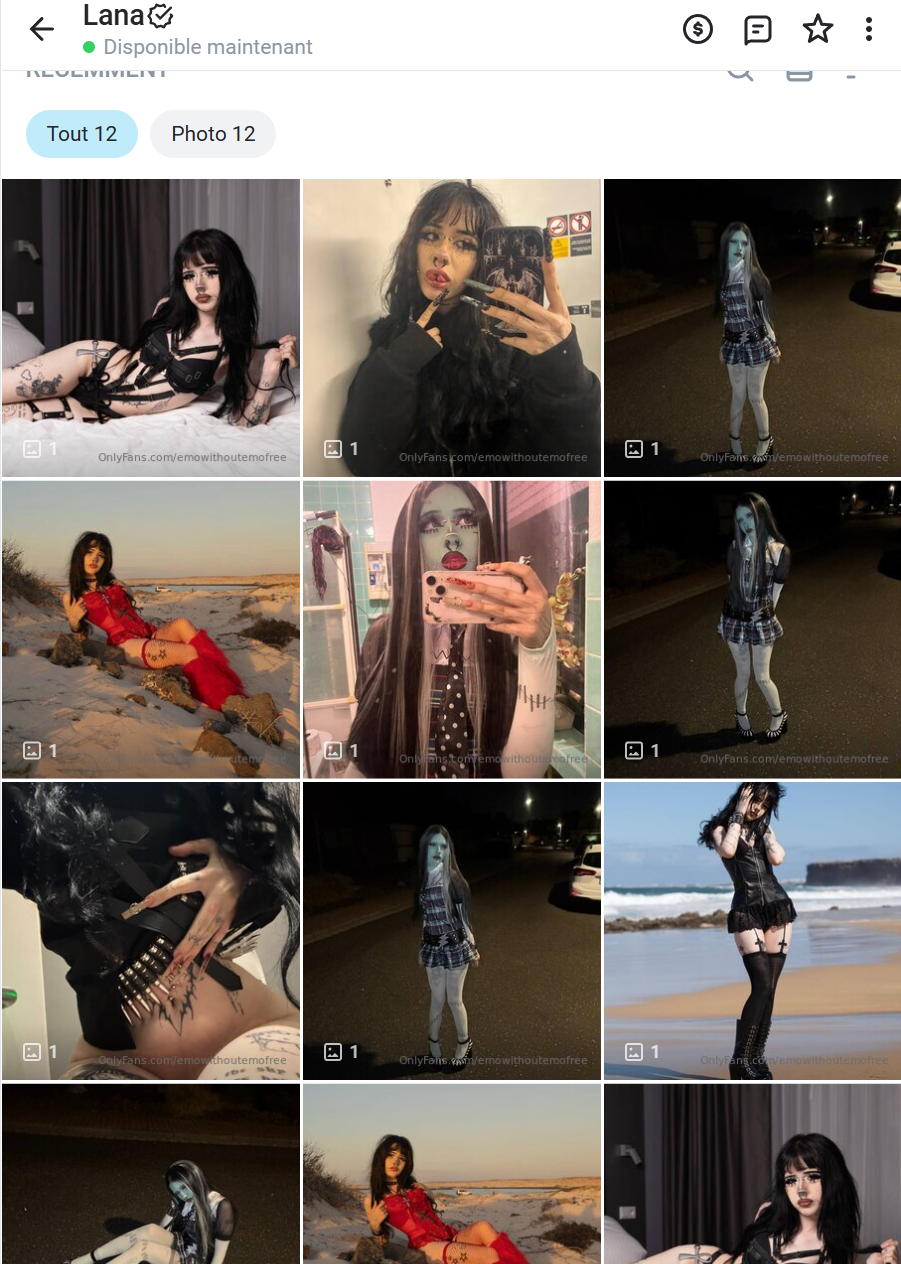Open the pink phone mirror selfie tile
901x1264 pixels.
pos(452,629)
